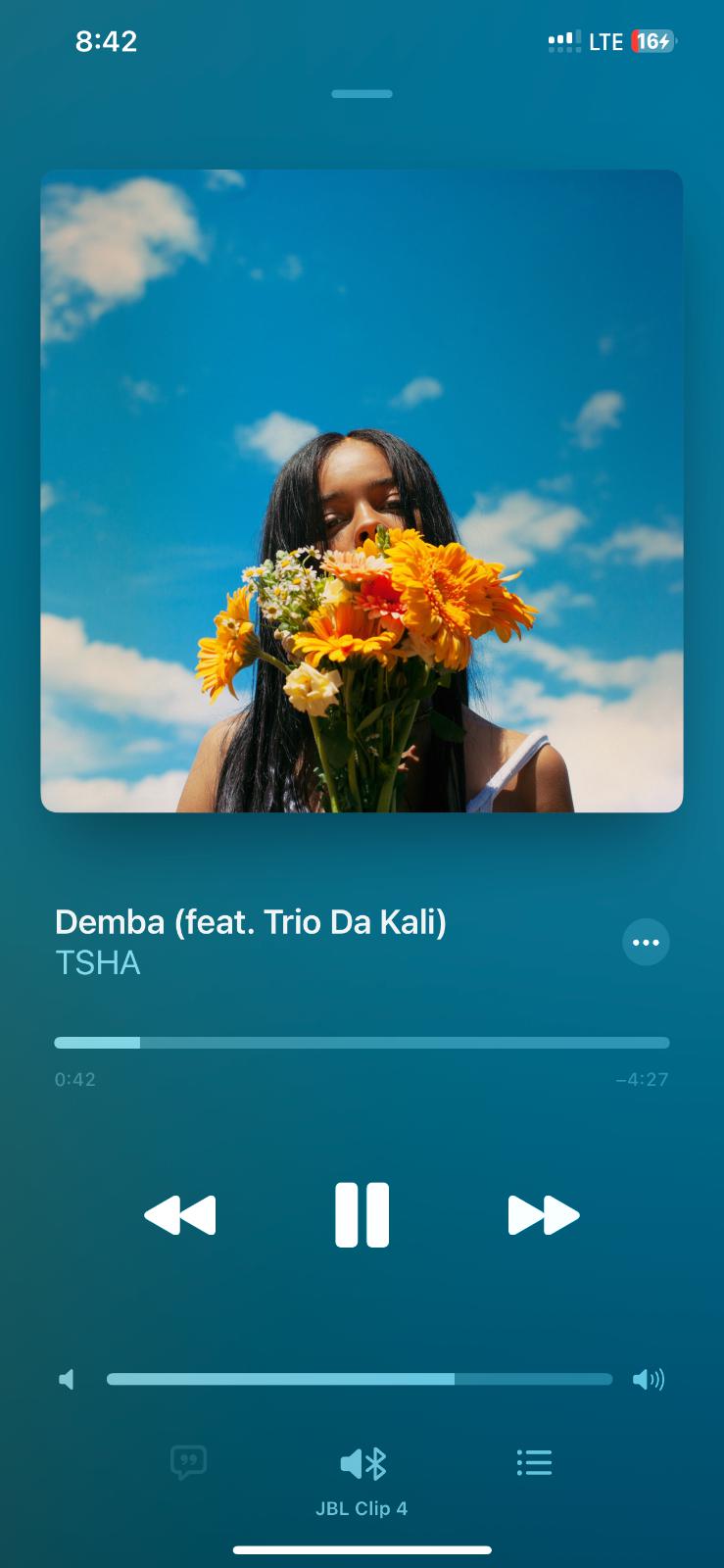Skip to the next track
Image resolution: width=724 pixels, height=1568 pixels.
click(x=543, y=1215)
